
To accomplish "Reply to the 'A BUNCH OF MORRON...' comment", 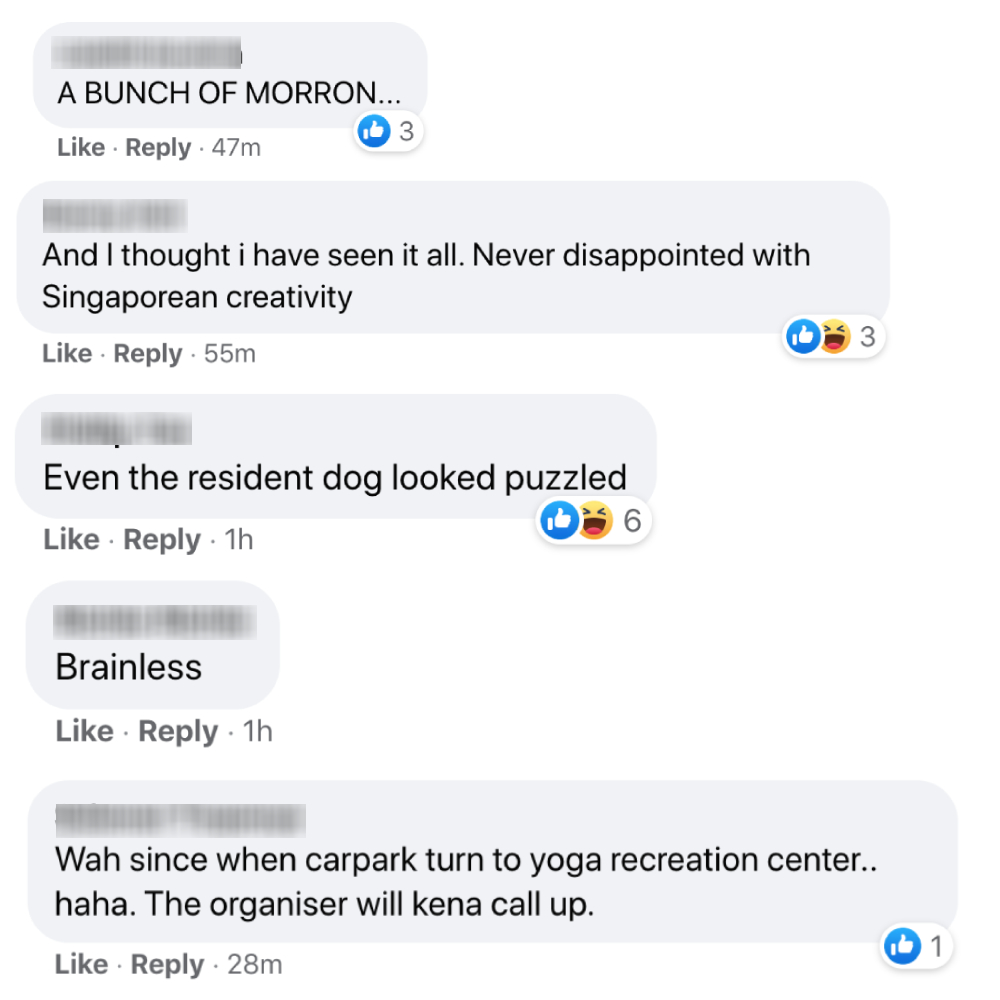I will pos(158,147).
